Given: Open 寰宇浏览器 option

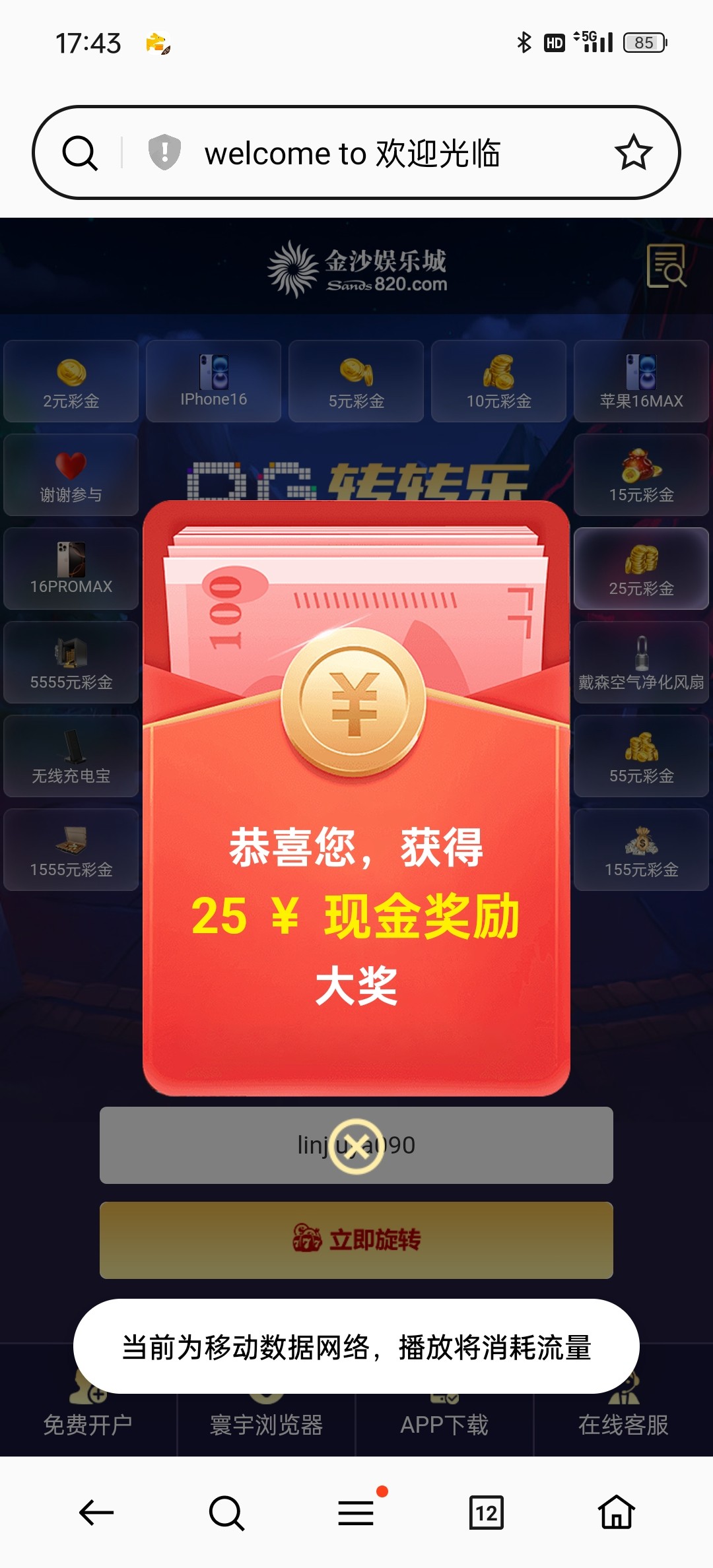Looking at the screenshot, I should (x=266, y=1424).
